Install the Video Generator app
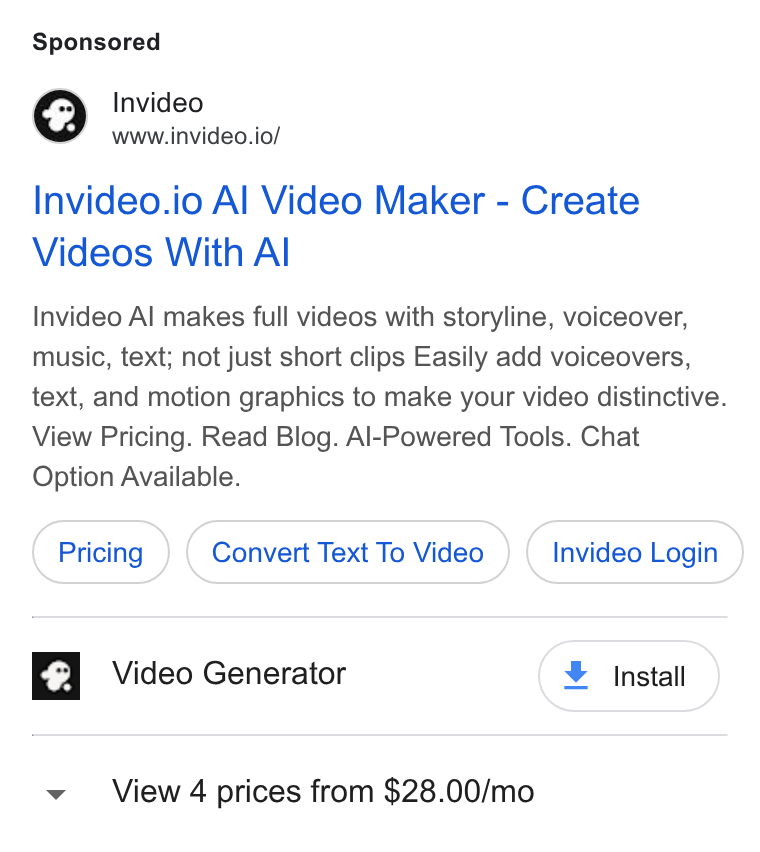The width and height of the screenshot is (760, 852). tap(629, 676)
